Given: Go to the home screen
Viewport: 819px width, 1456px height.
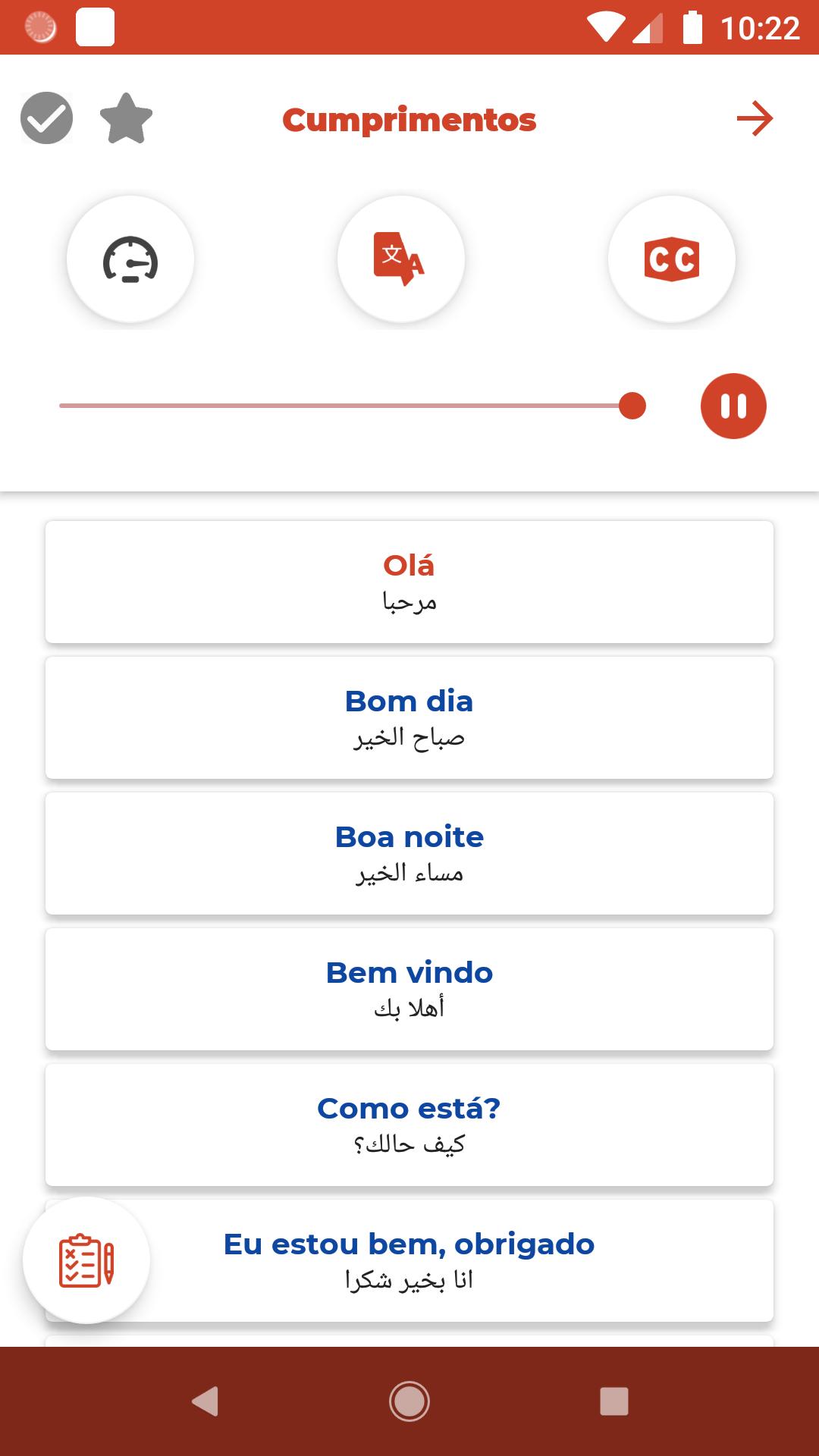Looking at the screenshot, I should click(409, 1401).
